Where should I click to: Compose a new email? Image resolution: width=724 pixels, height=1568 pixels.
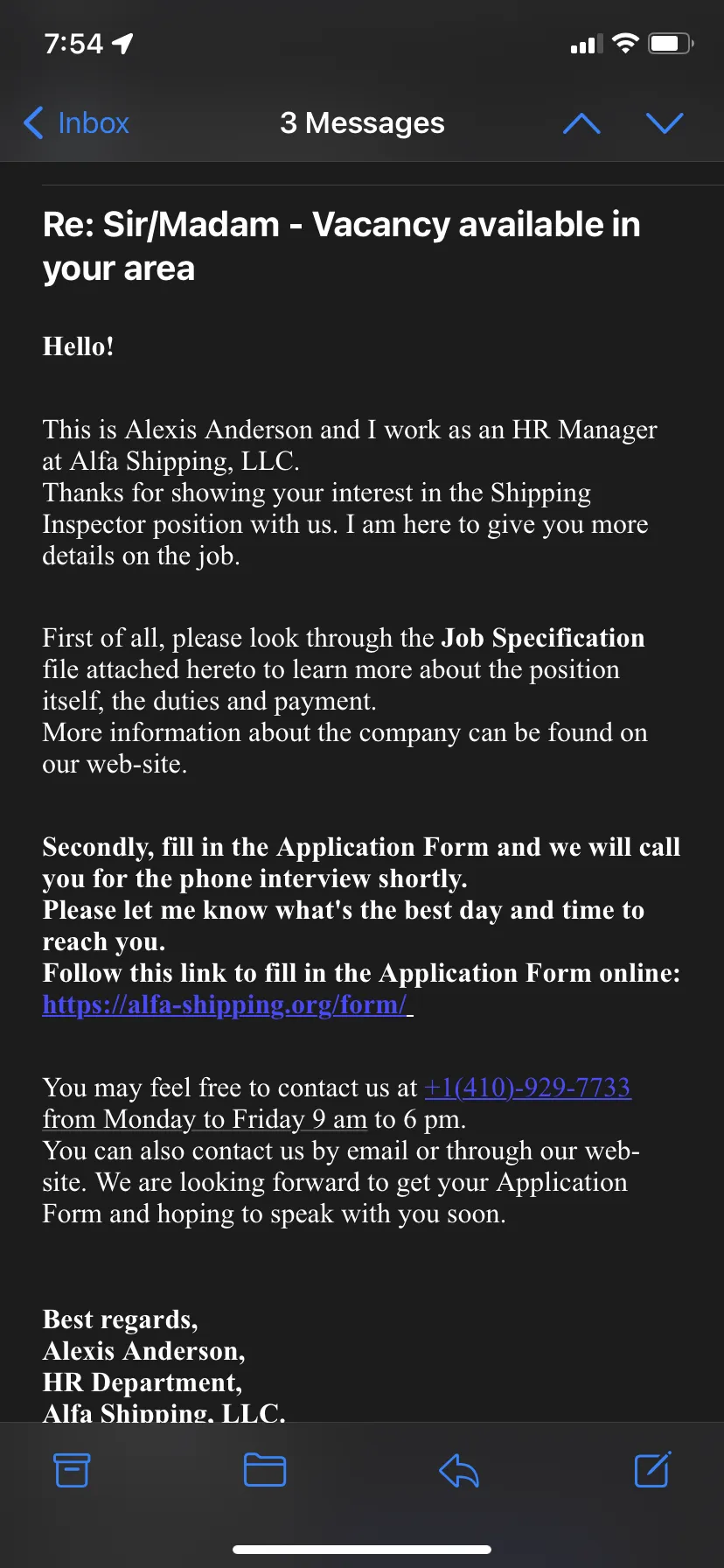point(652,1469)
